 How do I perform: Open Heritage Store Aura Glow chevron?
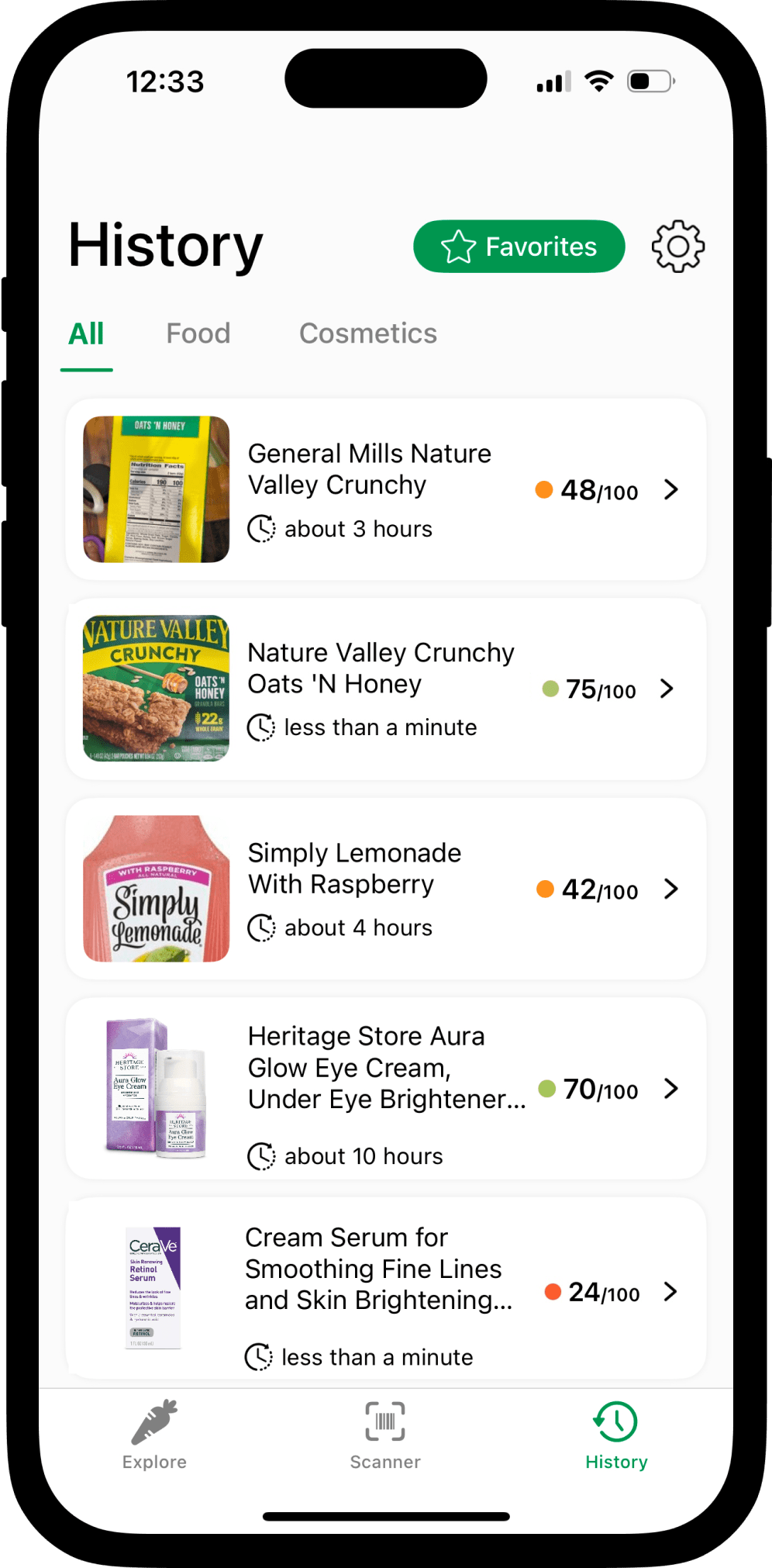(670, 1089)
